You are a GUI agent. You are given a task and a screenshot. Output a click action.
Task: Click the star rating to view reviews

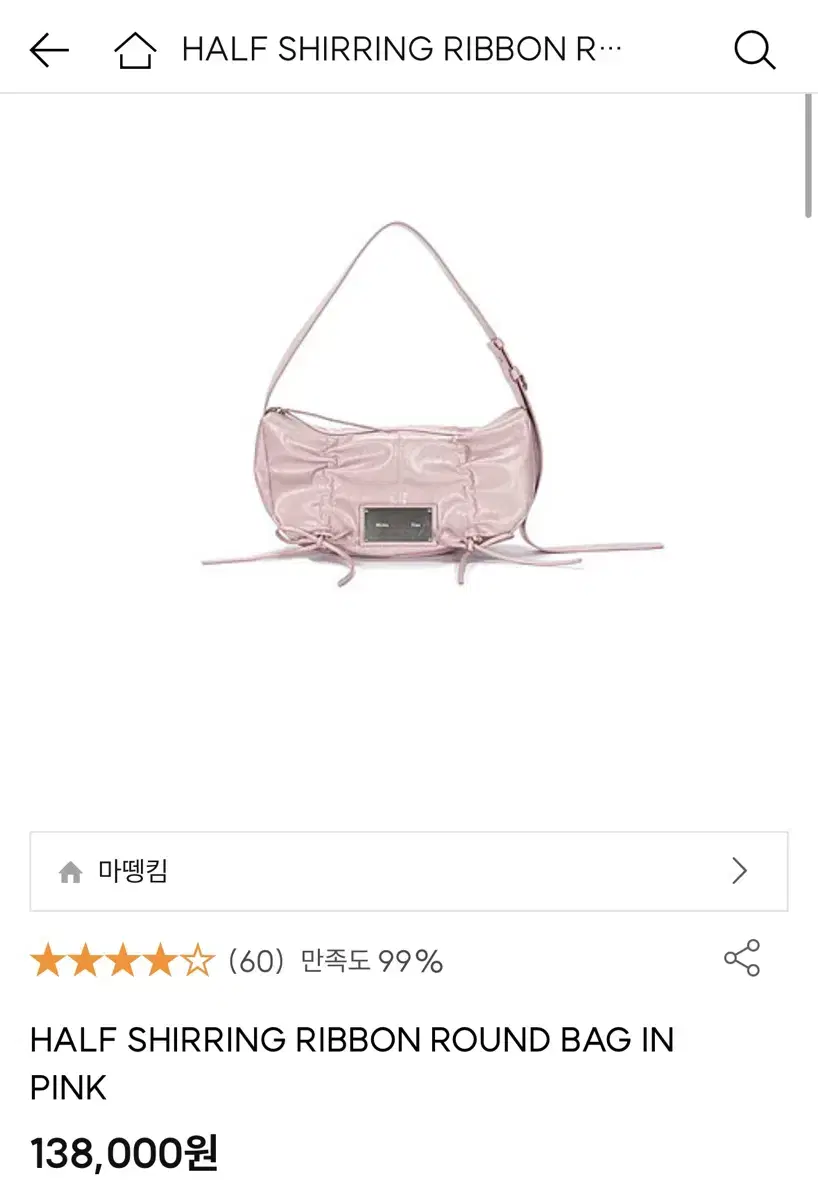tap(120, 960)
